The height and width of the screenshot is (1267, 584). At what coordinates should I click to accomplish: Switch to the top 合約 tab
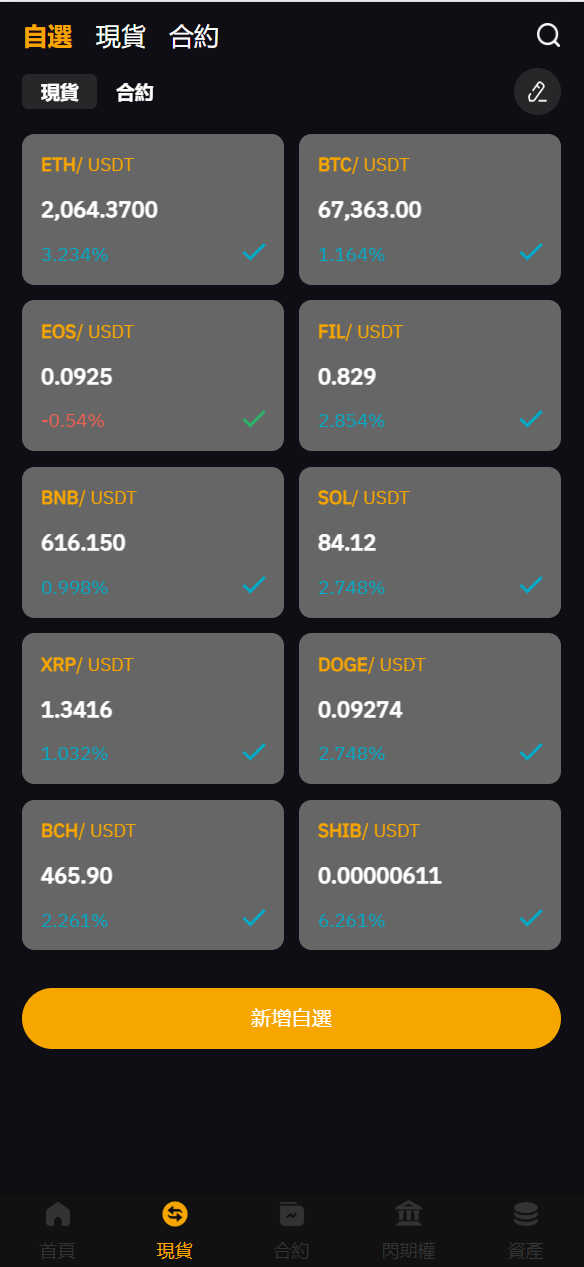194,37
